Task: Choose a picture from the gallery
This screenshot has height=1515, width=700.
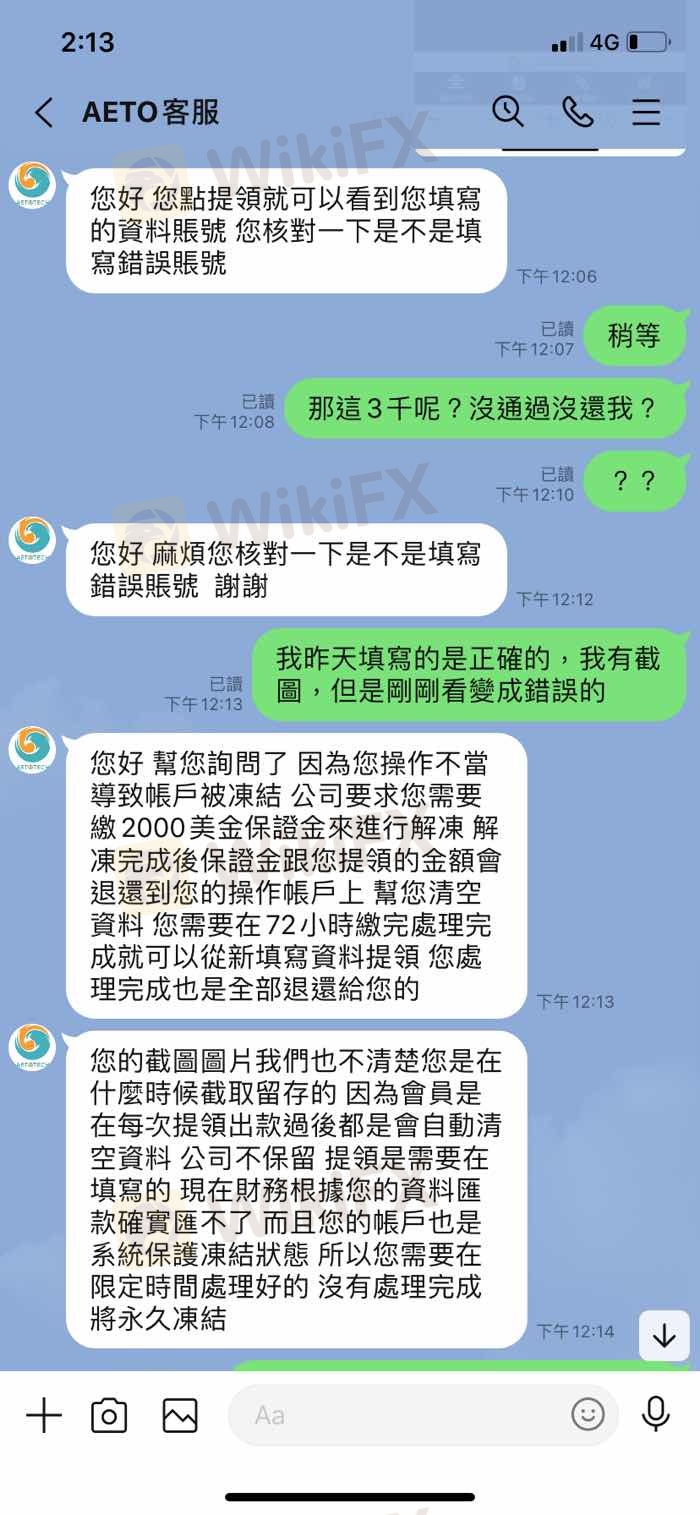Action: (x=180, y=1415)
